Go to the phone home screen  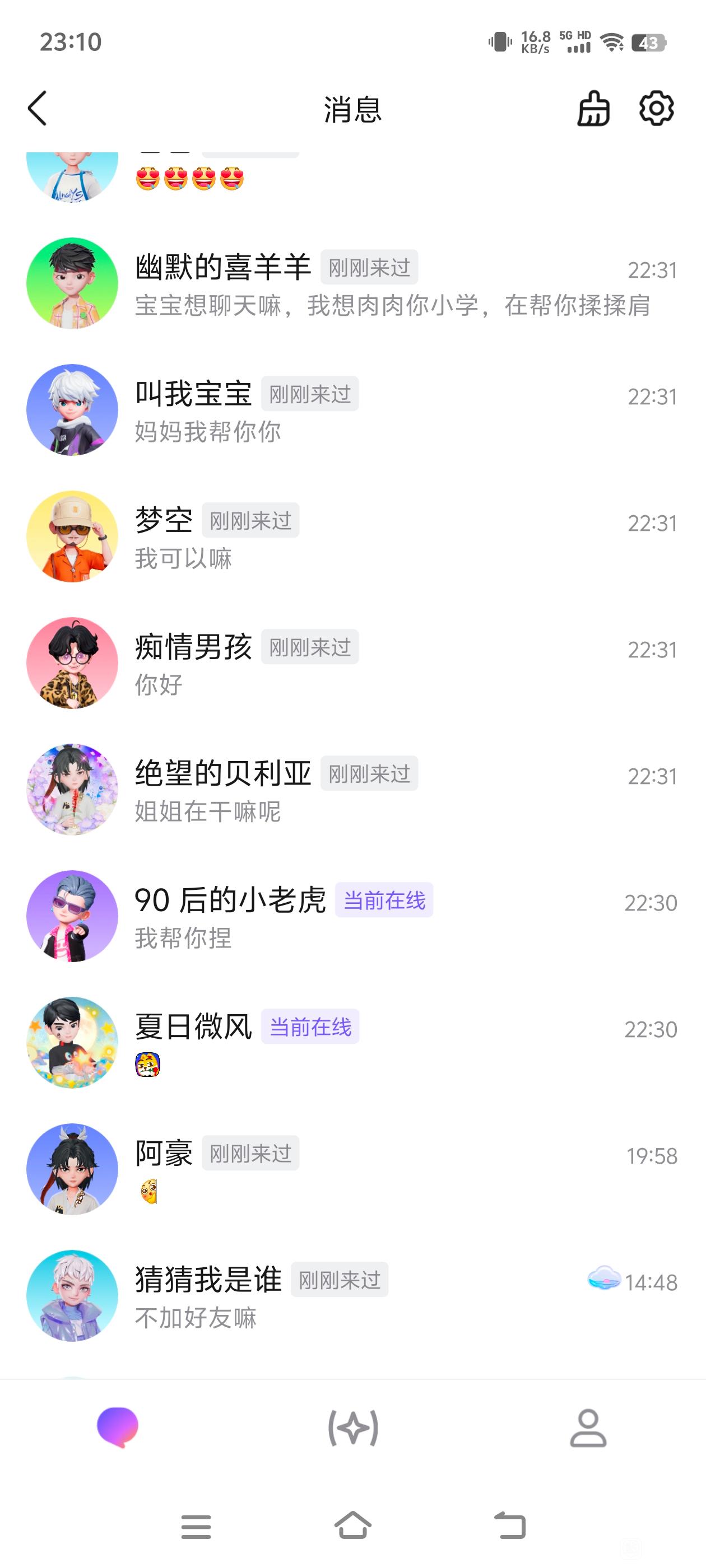point(354,1525)
